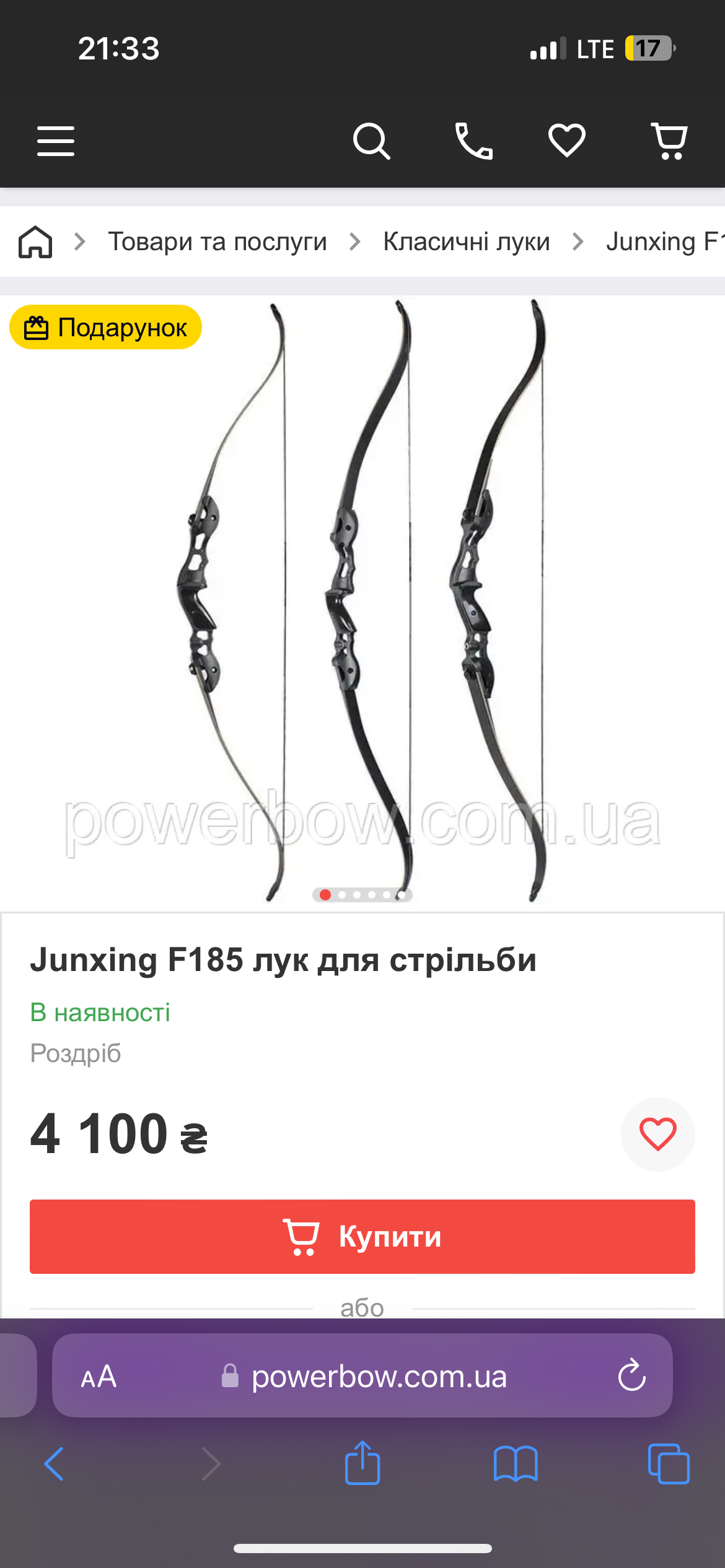Image resolution: width=725 pixels, height=1568 pixels.
Task: Reload the powerbow.com.ua page
Action: click(631, 1376)
